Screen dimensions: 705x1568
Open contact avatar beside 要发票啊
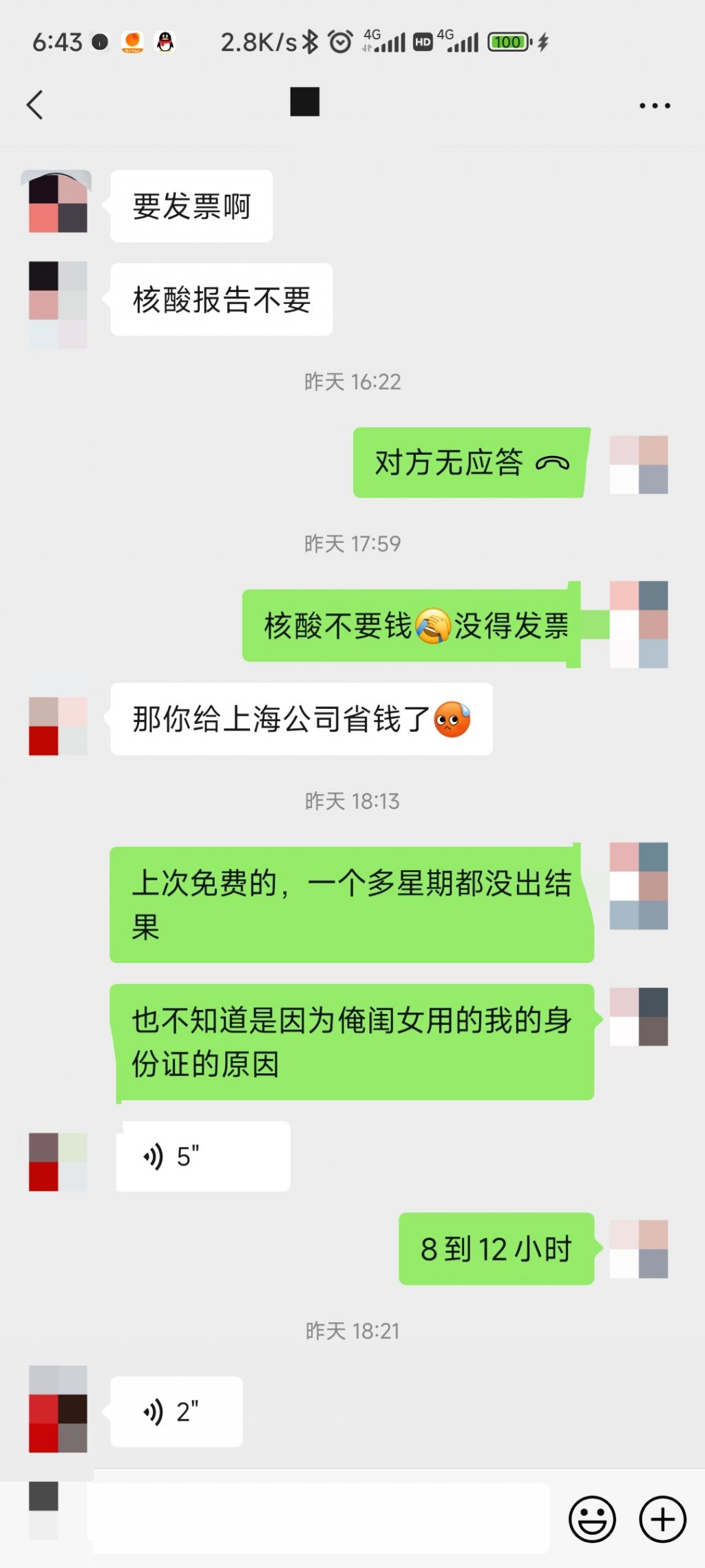coord(58,202)
